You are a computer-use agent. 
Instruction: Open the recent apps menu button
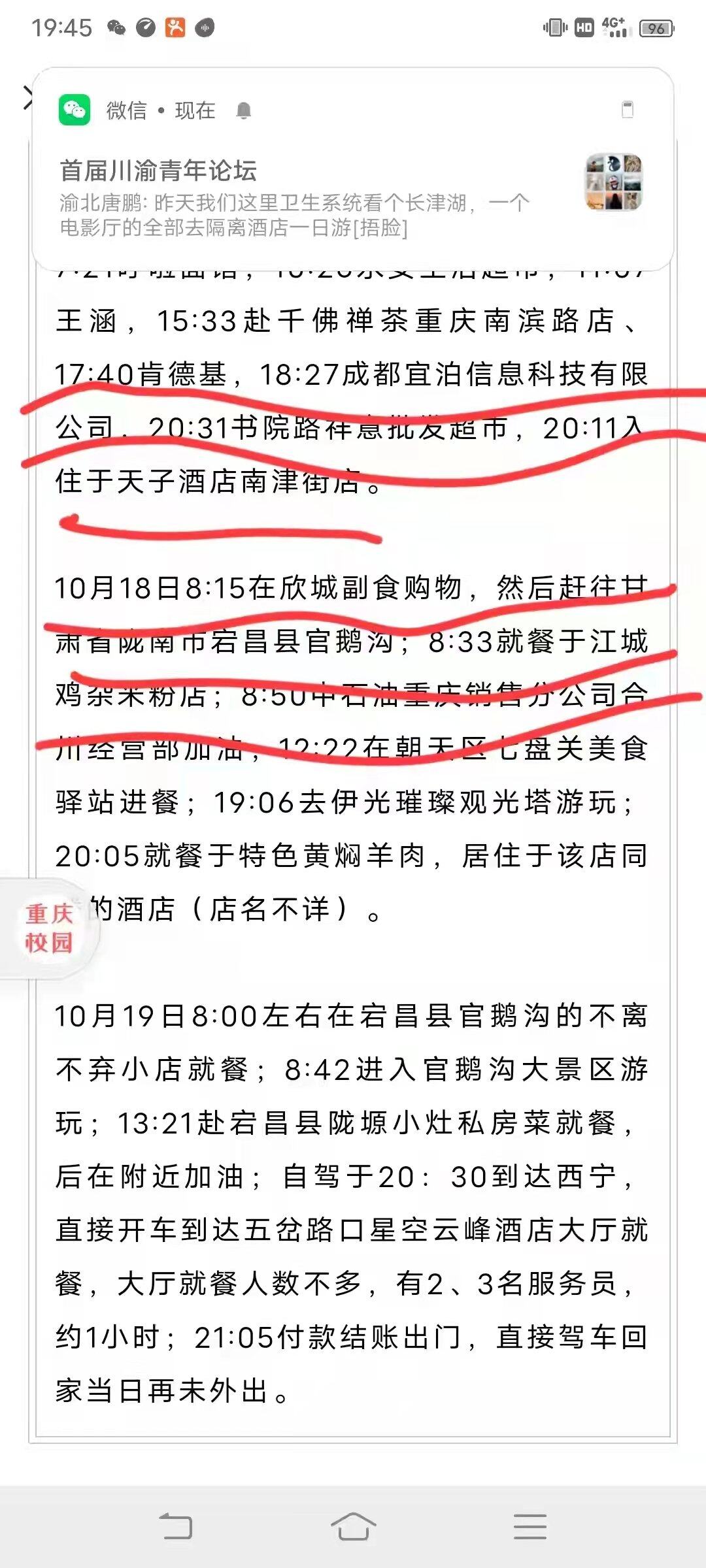pyautogui.click(x=529, y=1527)
